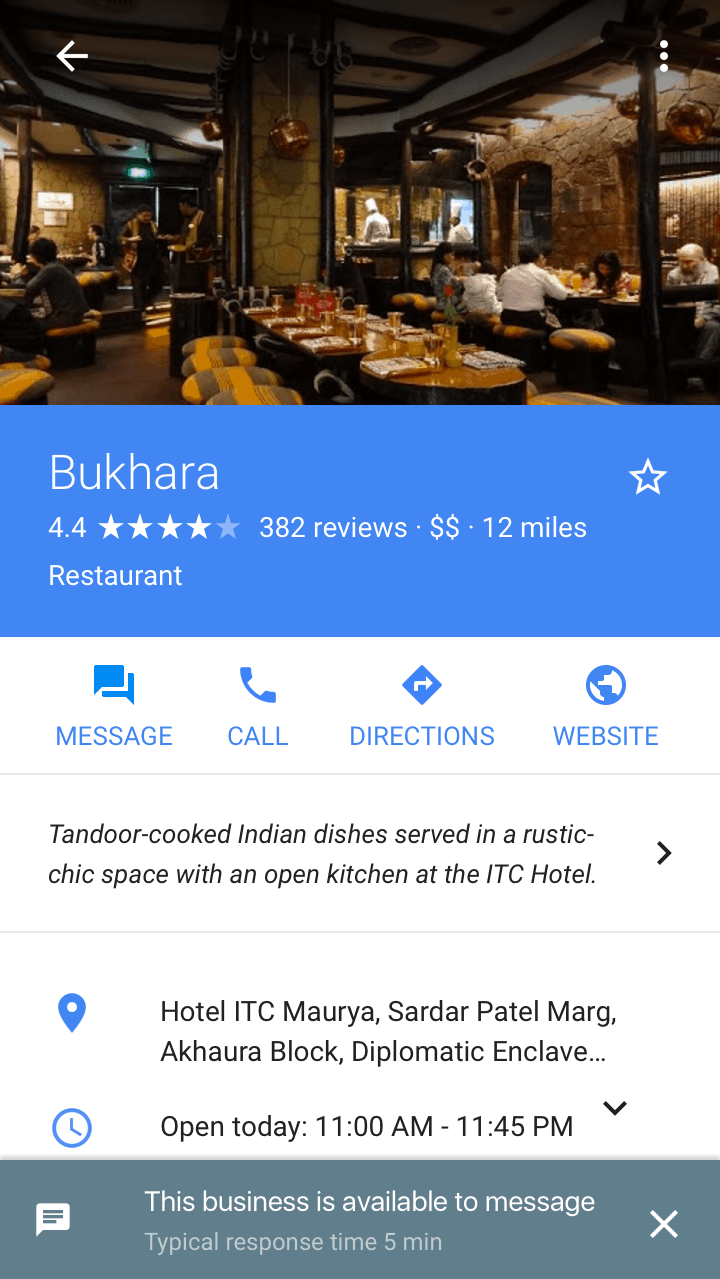
Task: Toggle the star to save Bukhara
Action: click(x=648, y=477)
